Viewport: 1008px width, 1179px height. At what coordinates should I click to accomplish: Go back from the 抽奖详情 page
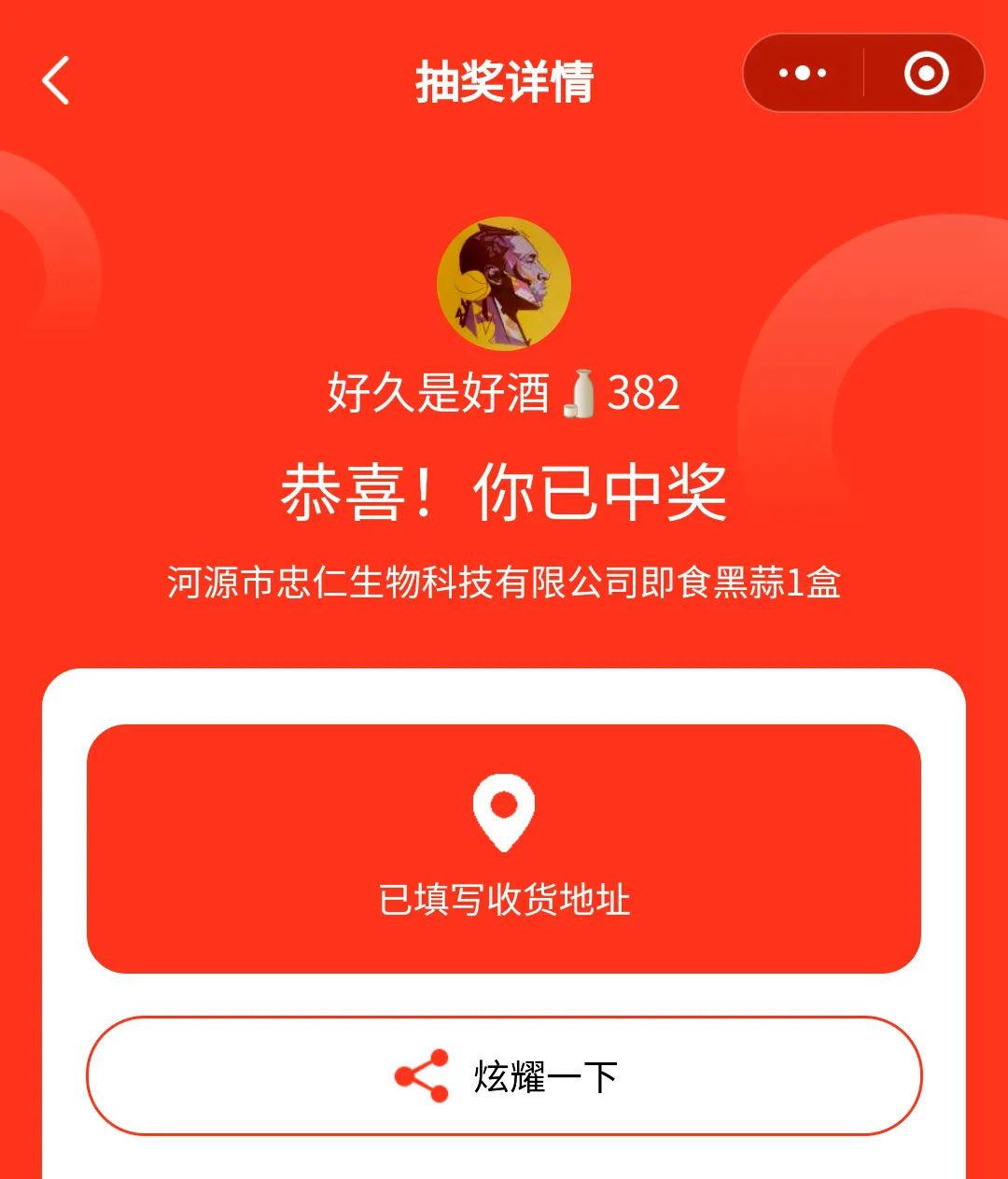(x=56, y=80)
